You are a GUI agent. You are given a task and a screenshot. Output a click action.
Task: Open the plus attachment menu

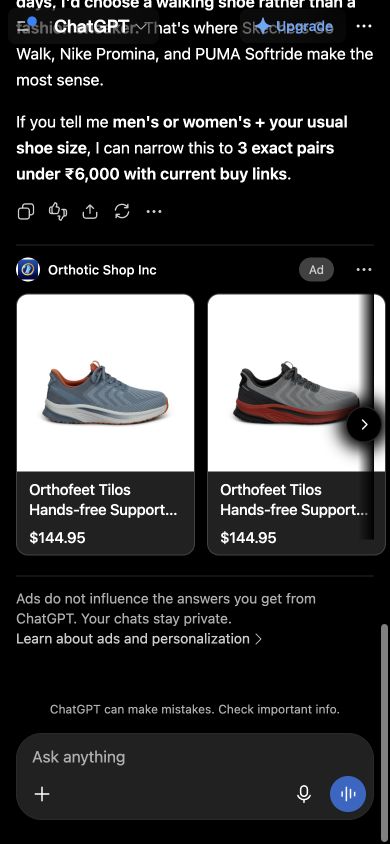(x=42, y=793)
